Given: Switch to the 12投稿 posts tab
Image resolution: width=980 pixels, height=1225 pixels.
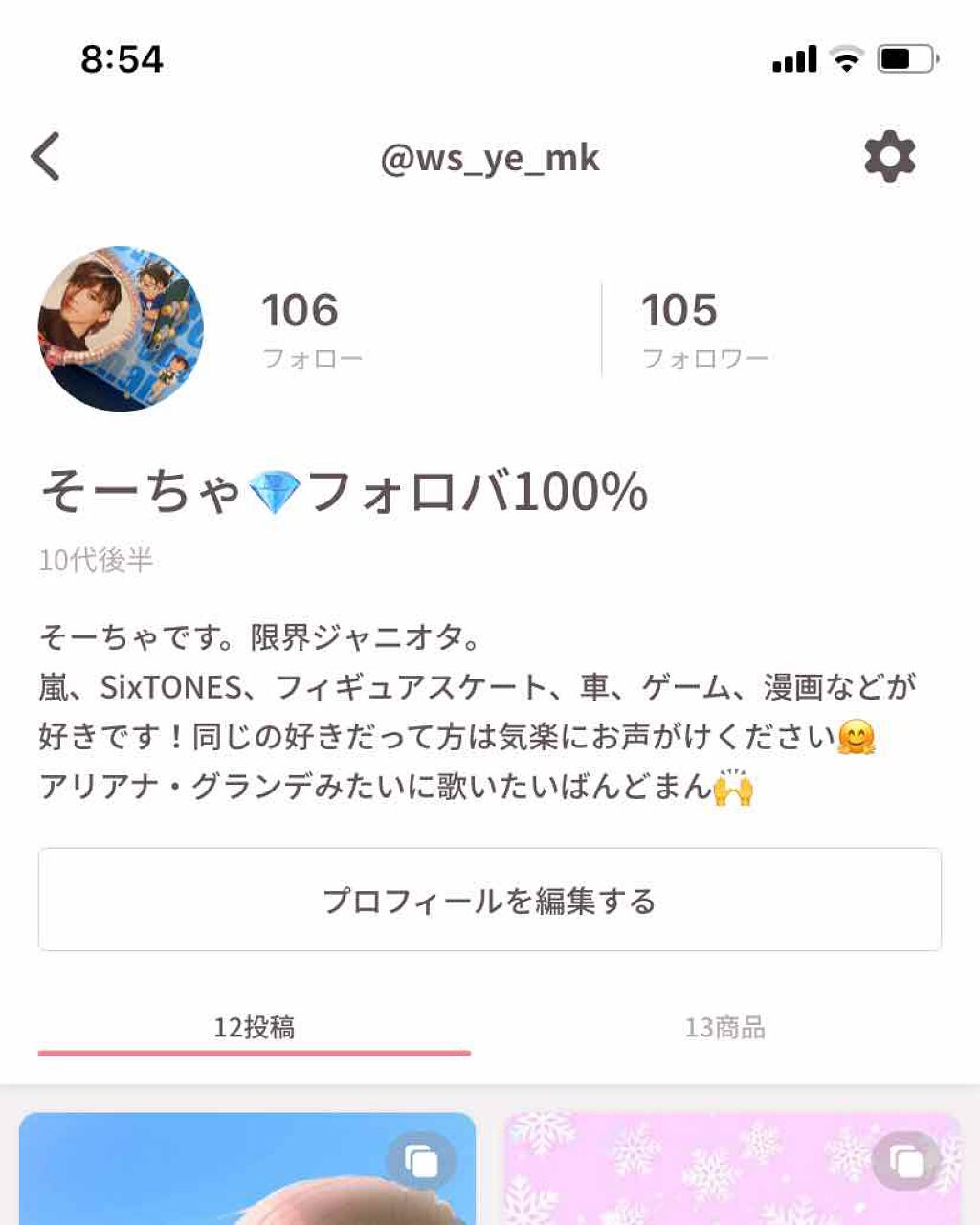Looking at the screenshot, I should (255, 1028).
